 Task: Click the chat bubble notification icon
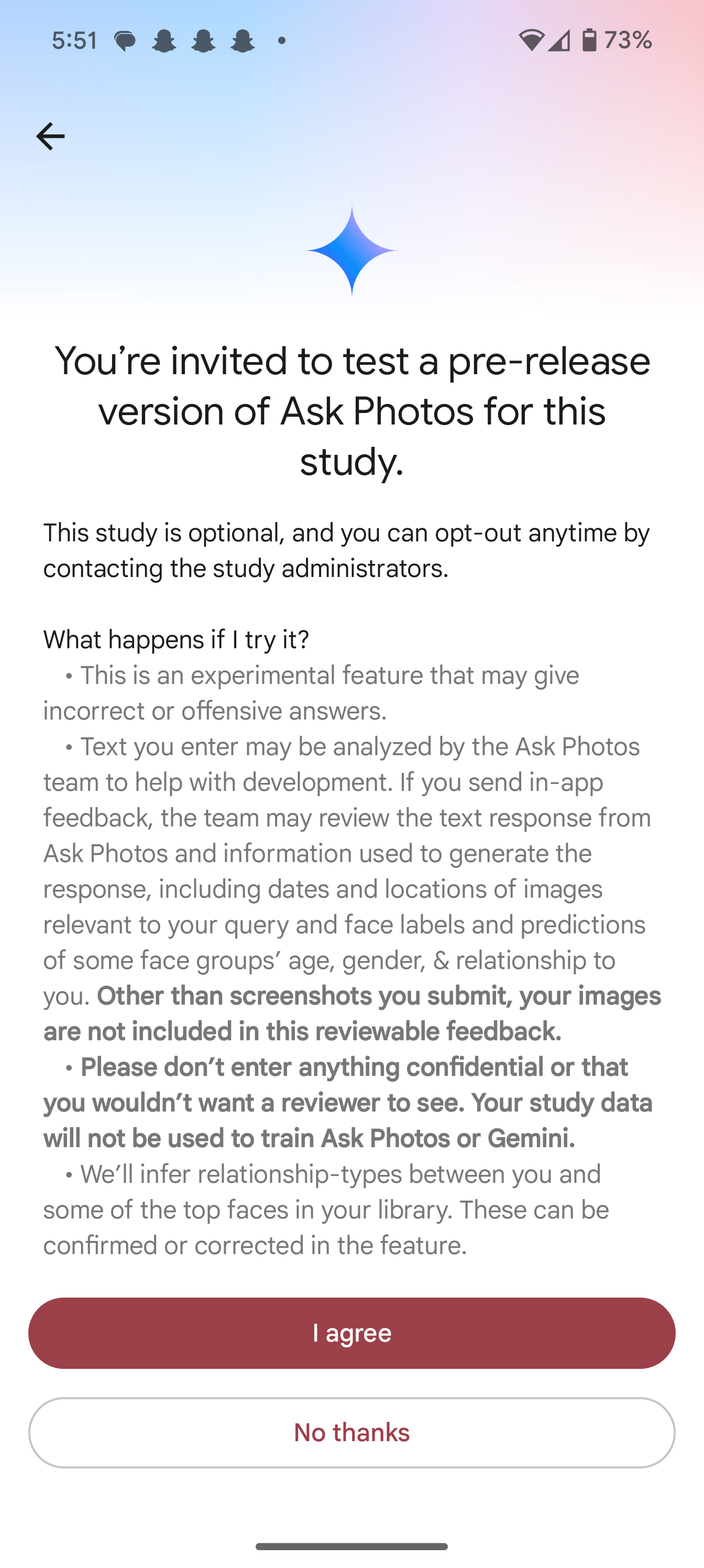tap(125, 41)
